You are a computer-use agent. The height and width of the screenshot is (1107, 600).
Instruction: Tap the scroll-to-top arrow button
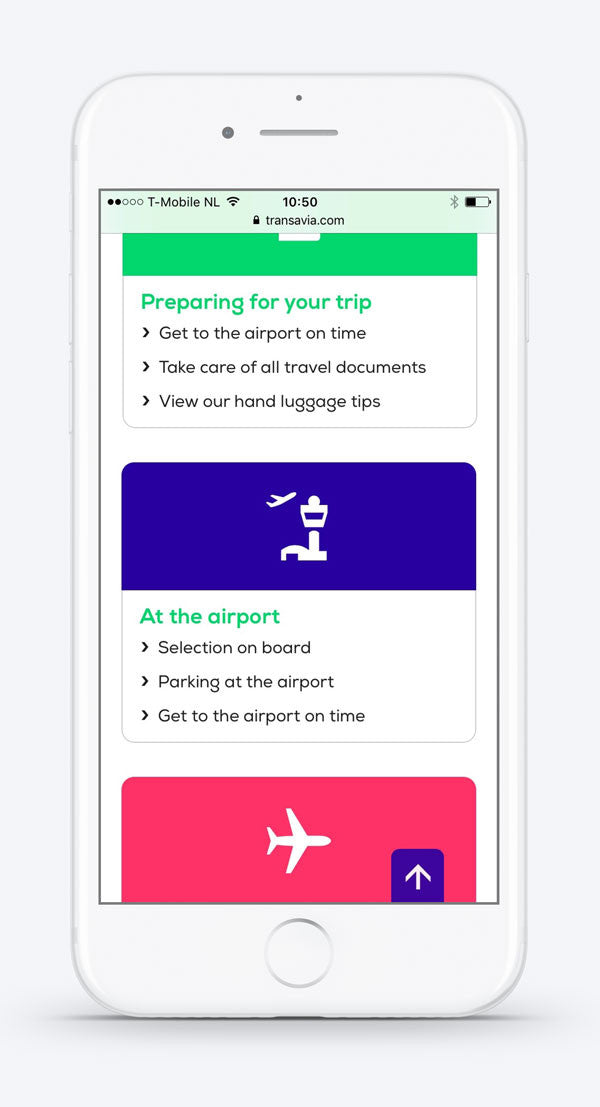[417, 877]
